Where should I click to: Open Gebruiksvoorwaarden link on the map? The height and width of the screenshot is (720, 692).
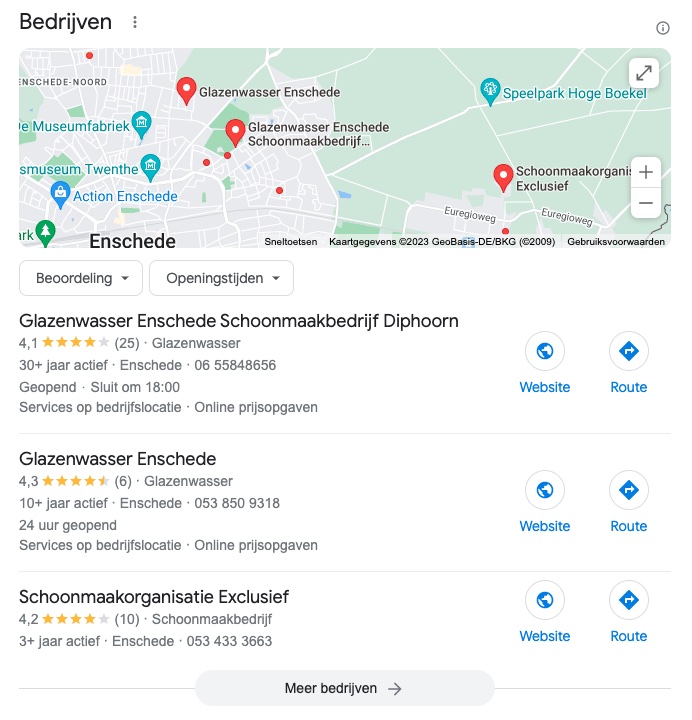615,242
